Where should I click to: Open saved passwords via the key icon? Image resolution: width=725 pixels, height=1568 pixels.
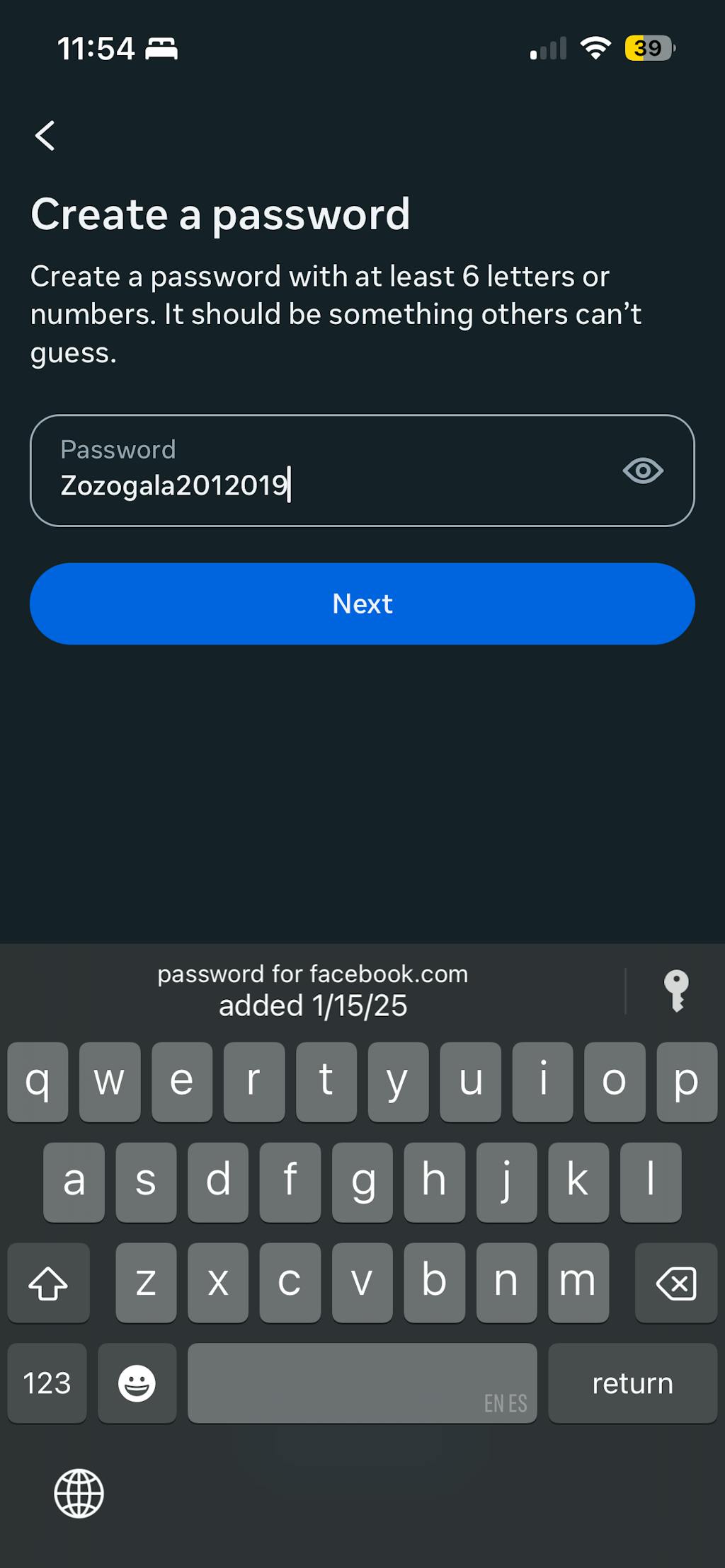pyautogui.click(x=675, y=990)
